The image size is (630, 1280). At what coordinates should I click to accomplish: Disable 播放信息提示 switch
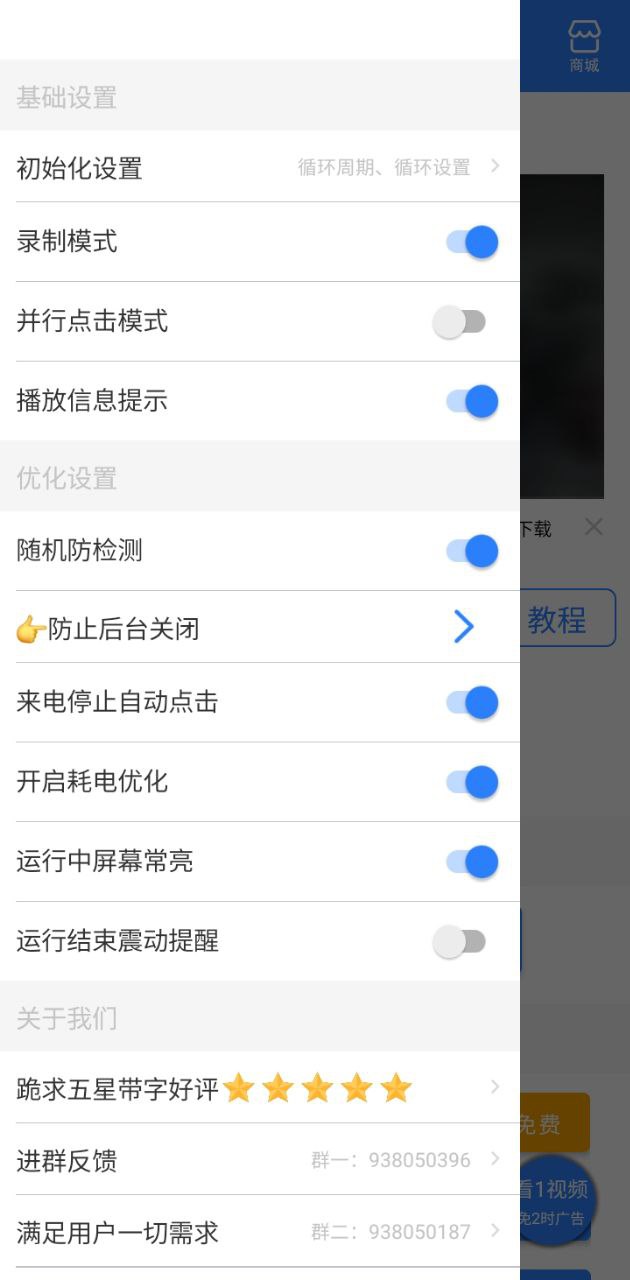coord(471,402)
